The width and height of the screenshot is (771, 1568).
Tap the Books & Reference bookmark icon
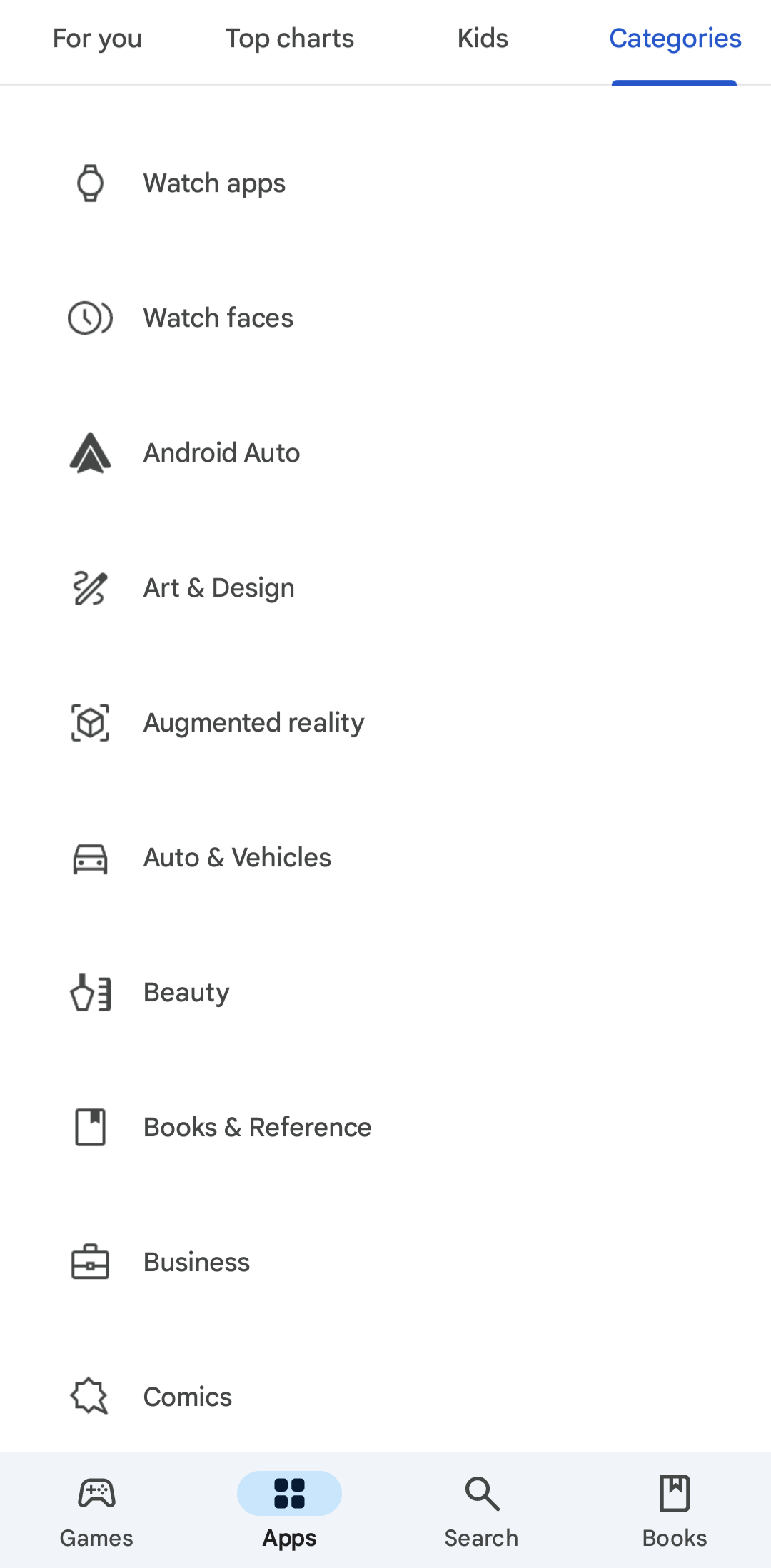click(x=89, y=1126)
